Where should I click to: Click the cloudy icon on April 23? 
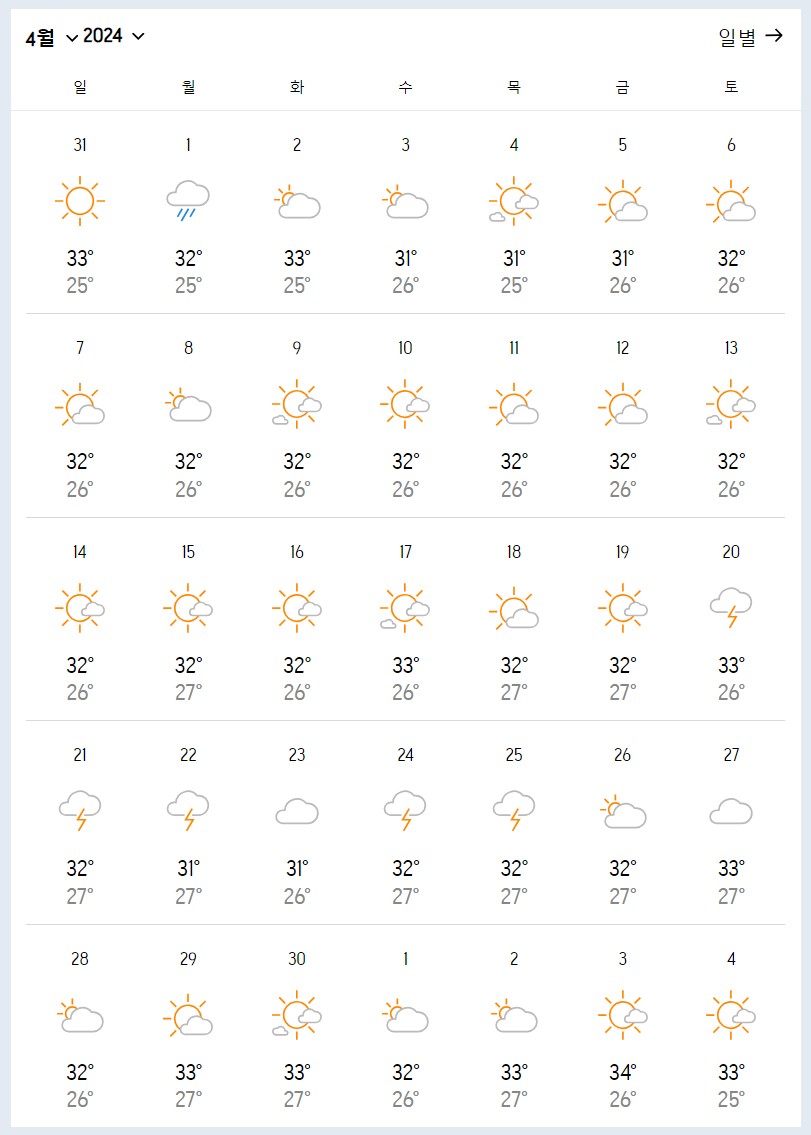click(295, 812)
